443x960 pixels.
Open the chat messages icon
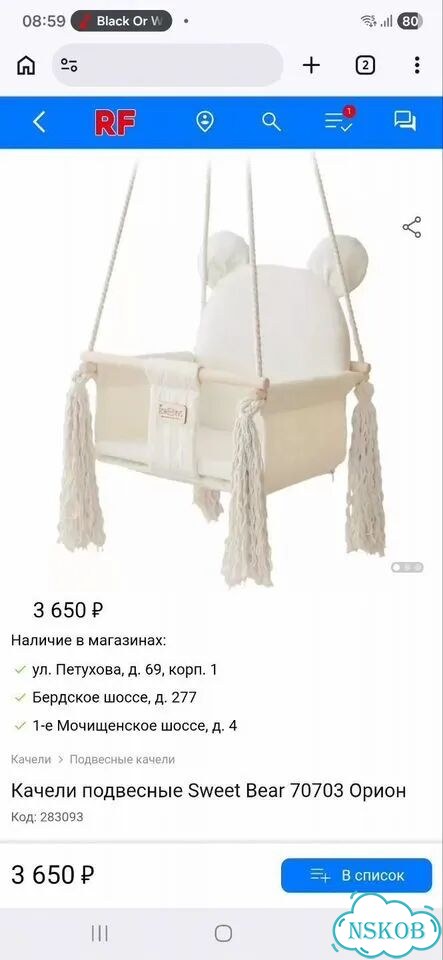pos(405,121)
